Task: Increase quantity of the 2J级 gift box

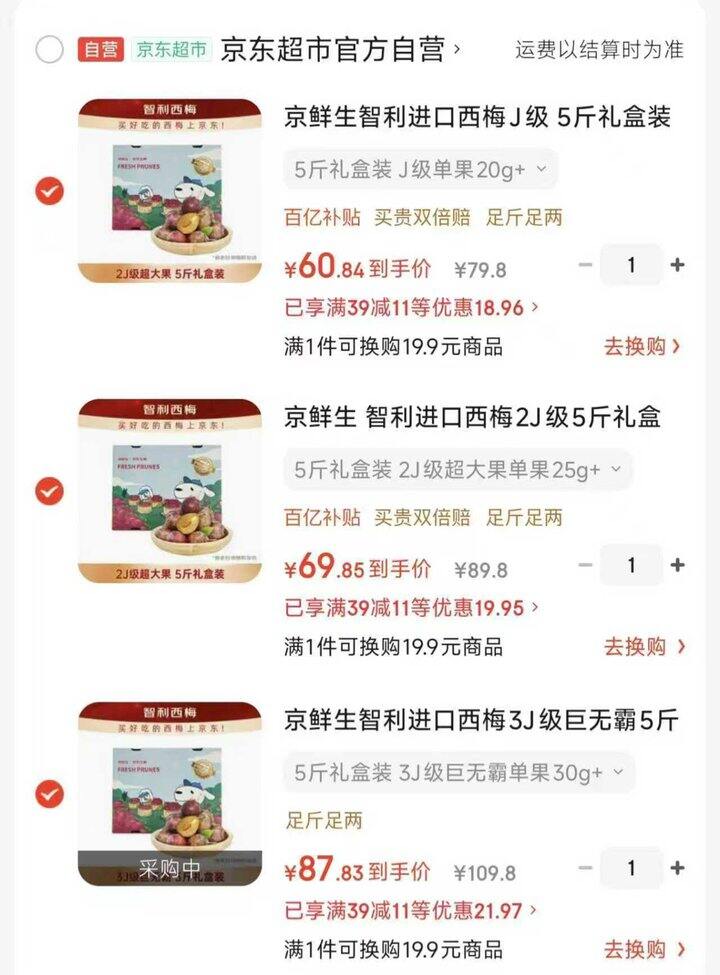Action: [x=676, y=565]
